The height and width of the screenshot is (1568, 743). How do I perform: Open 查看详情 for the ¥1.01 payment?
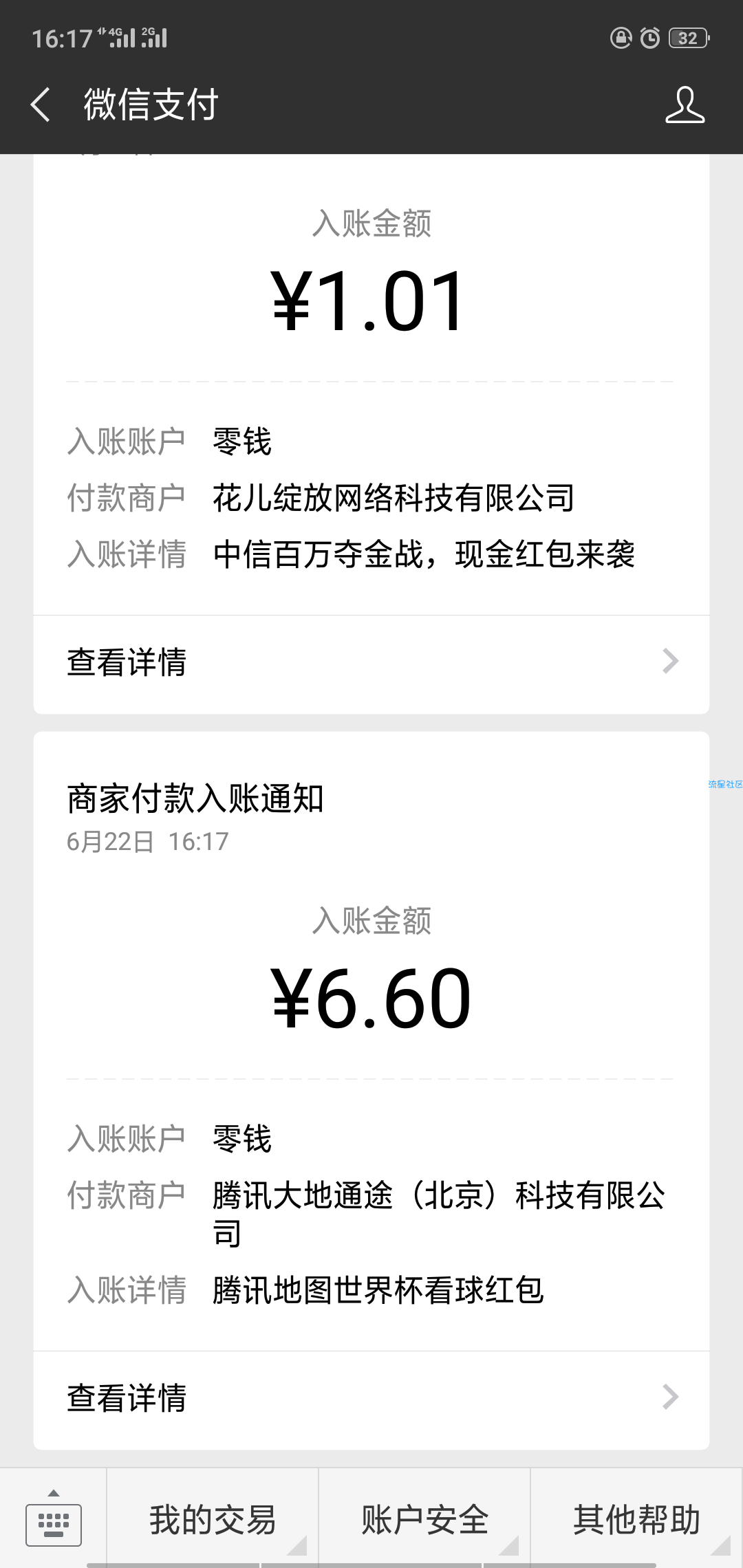pyautogui.click(x=371, y=663)
